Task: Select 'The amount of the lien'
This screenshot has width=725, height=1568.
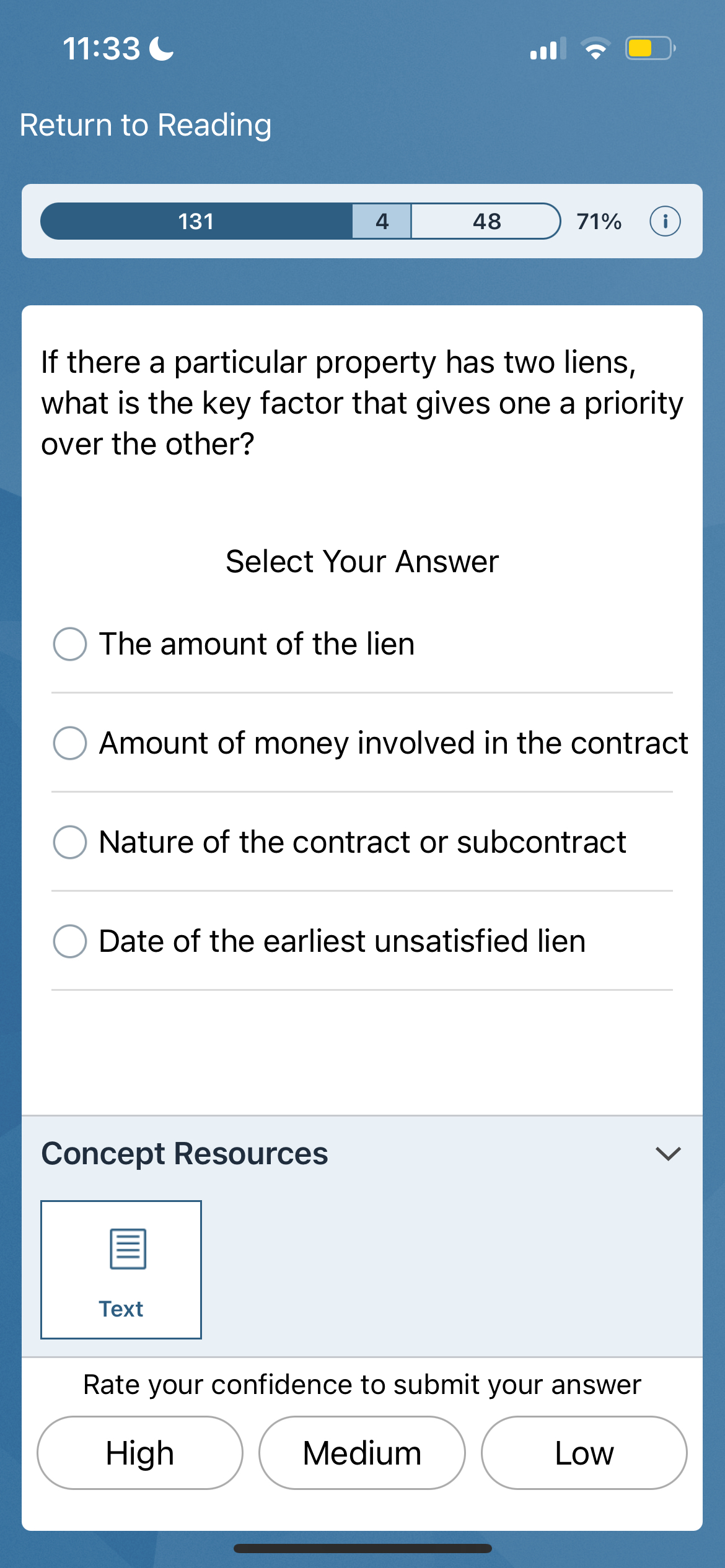Action: 70,644
